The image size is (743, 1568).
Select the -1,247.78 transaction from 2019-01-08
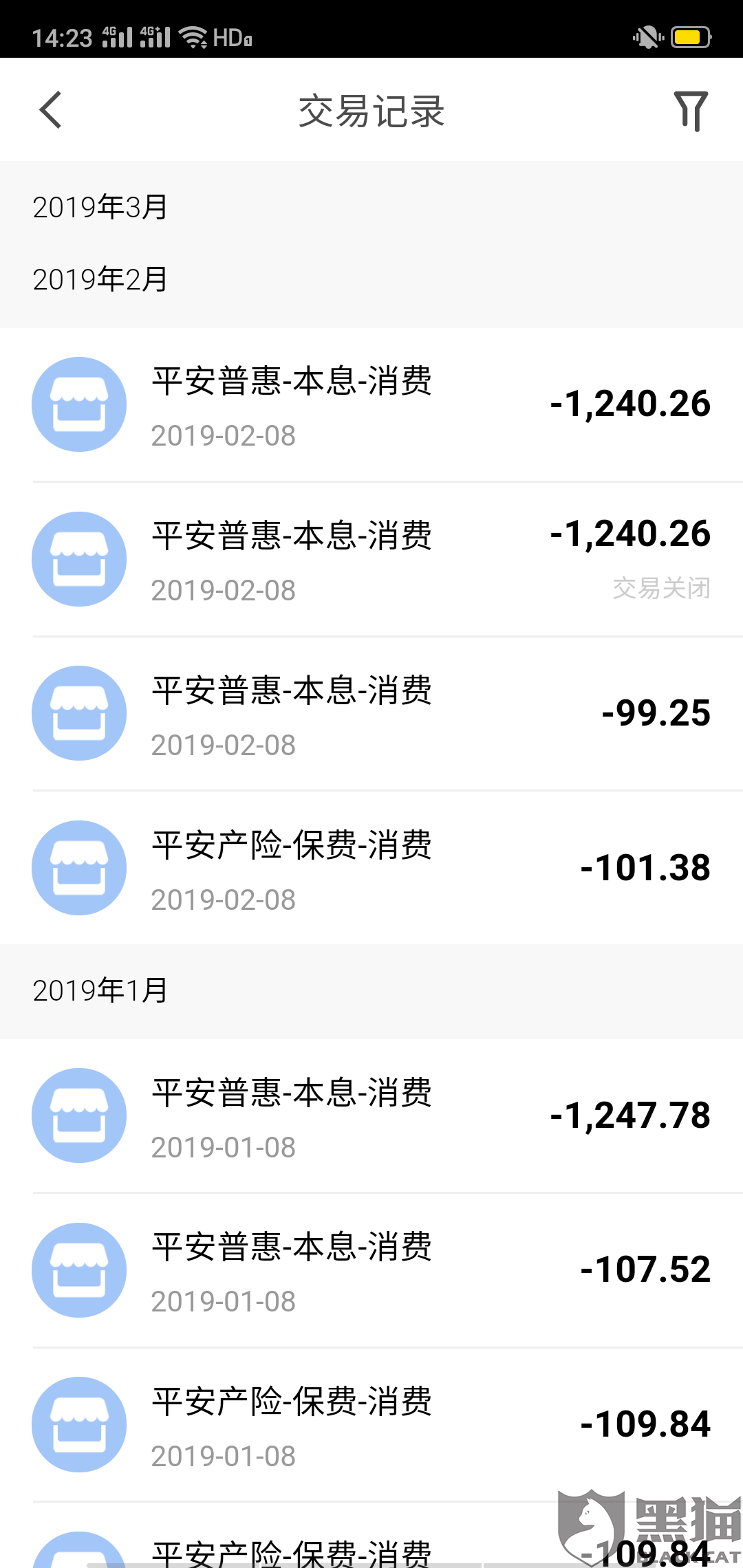click(371, 1115)
